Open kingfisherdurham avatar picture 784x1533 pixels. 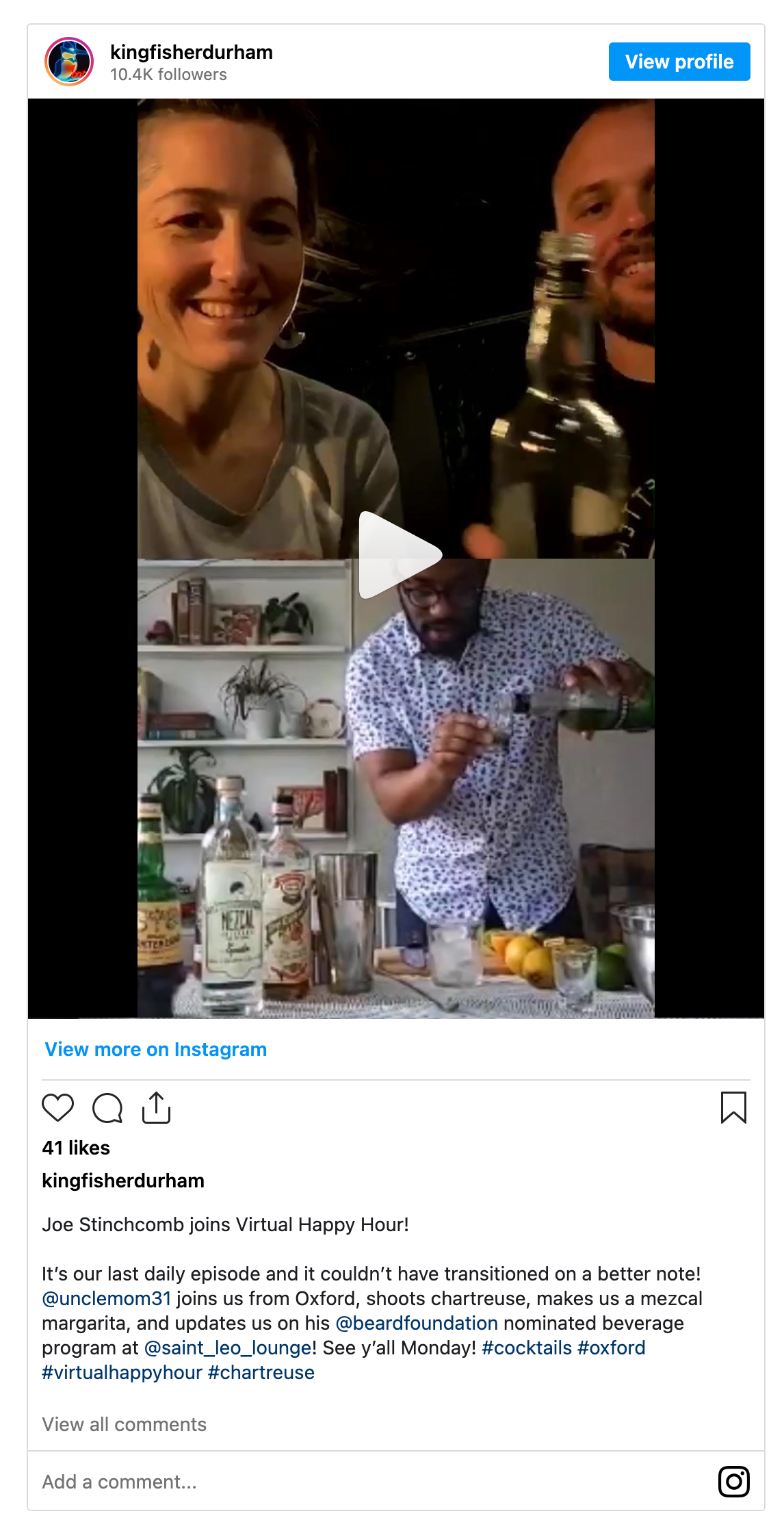pyautogui.click(x=69, y=62)
